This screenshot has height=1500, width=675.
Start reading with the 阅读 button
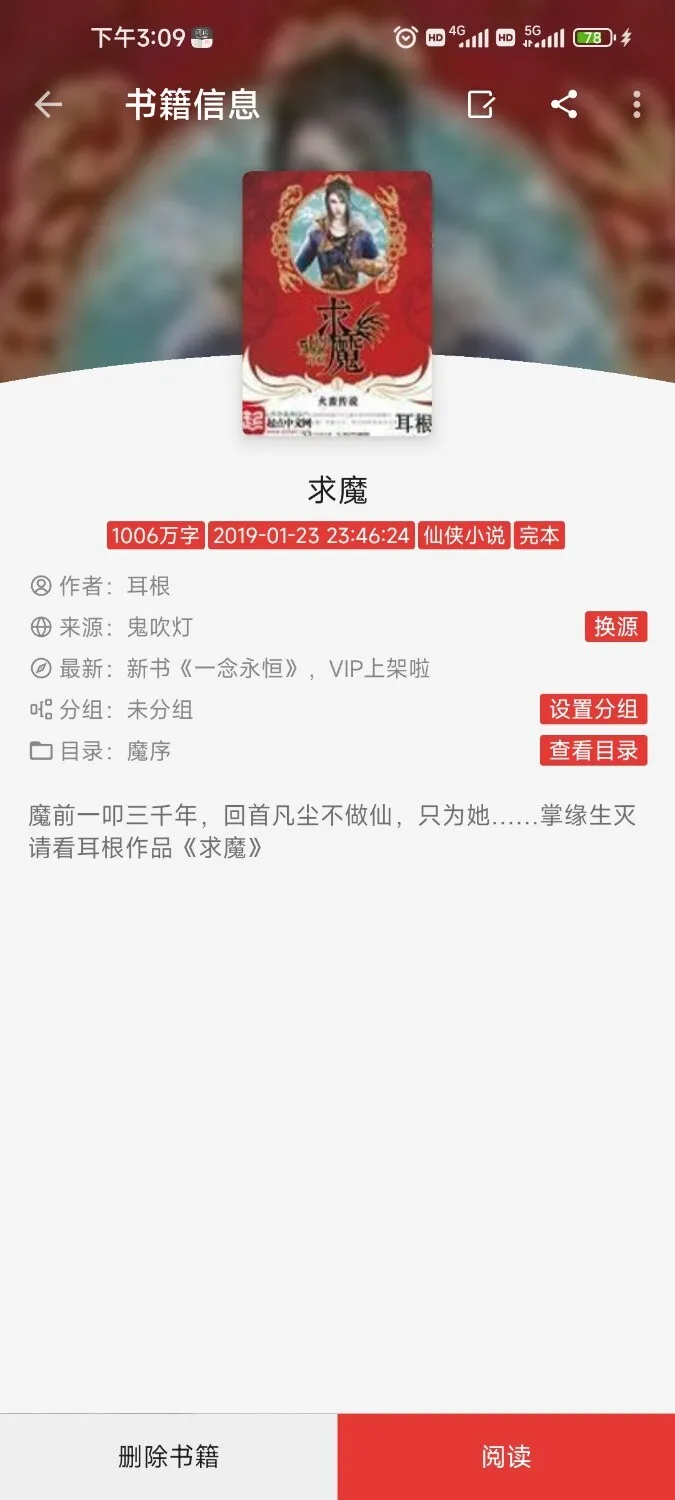point(506,1456)
